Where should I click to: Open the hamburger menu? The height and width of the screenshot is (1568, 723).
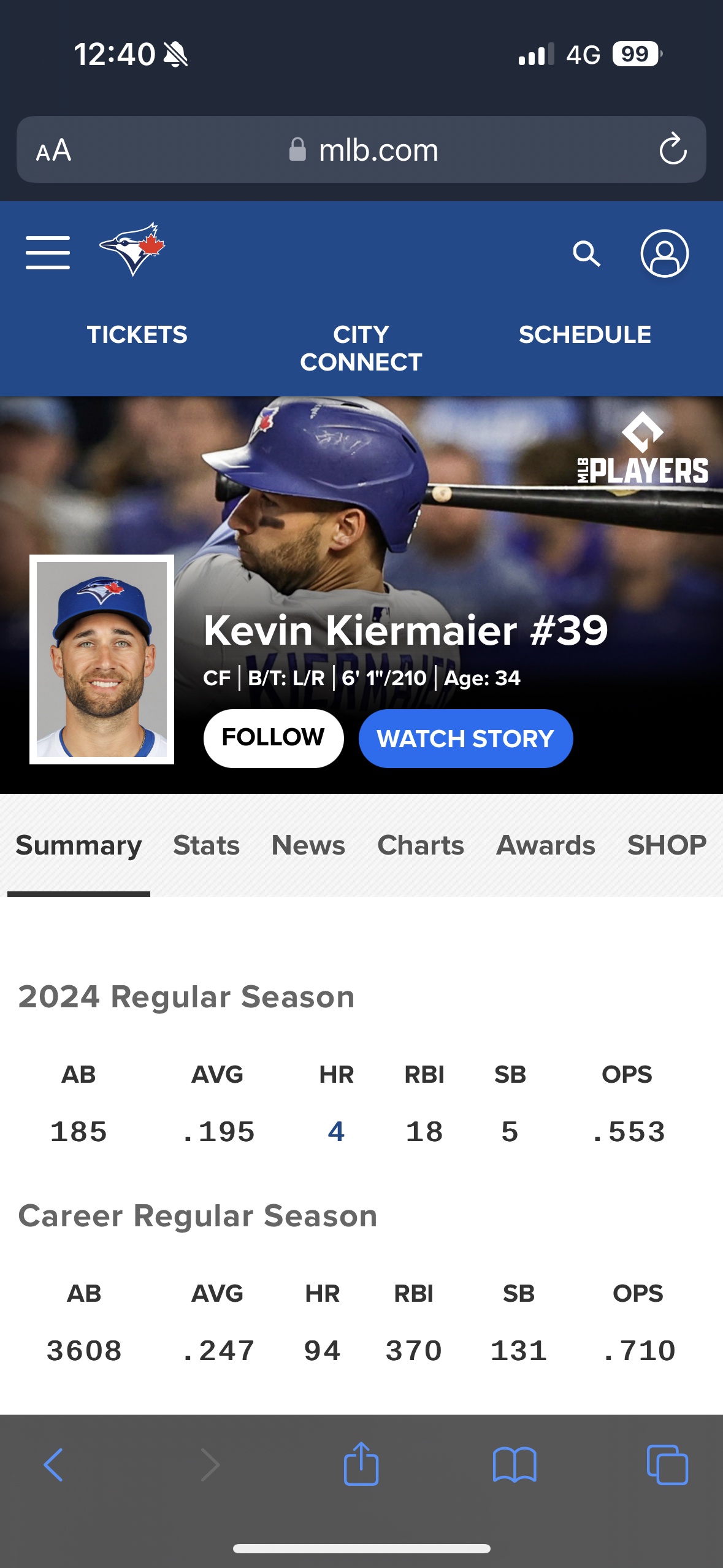[x=48, y=253]
